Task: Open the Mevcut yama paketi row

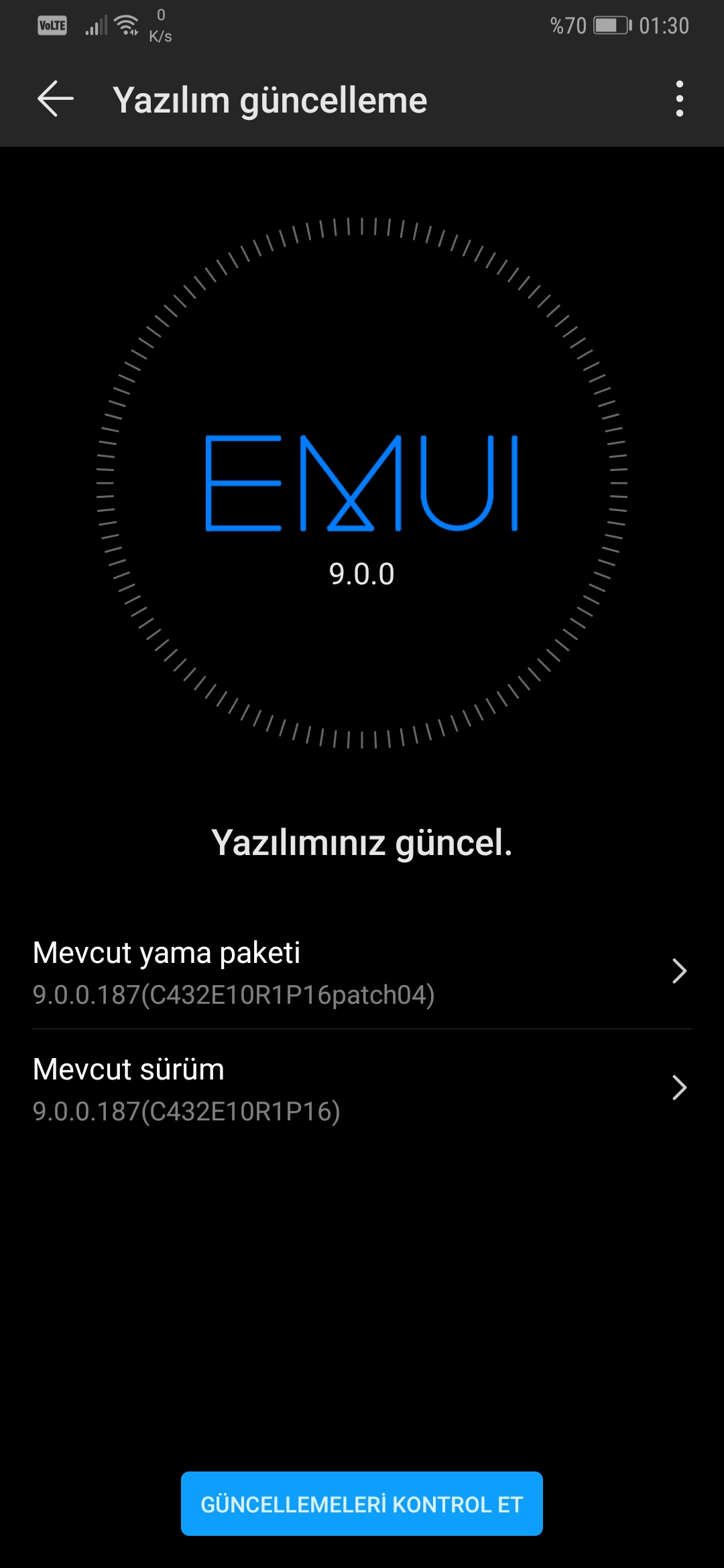Action: point(362,972)
